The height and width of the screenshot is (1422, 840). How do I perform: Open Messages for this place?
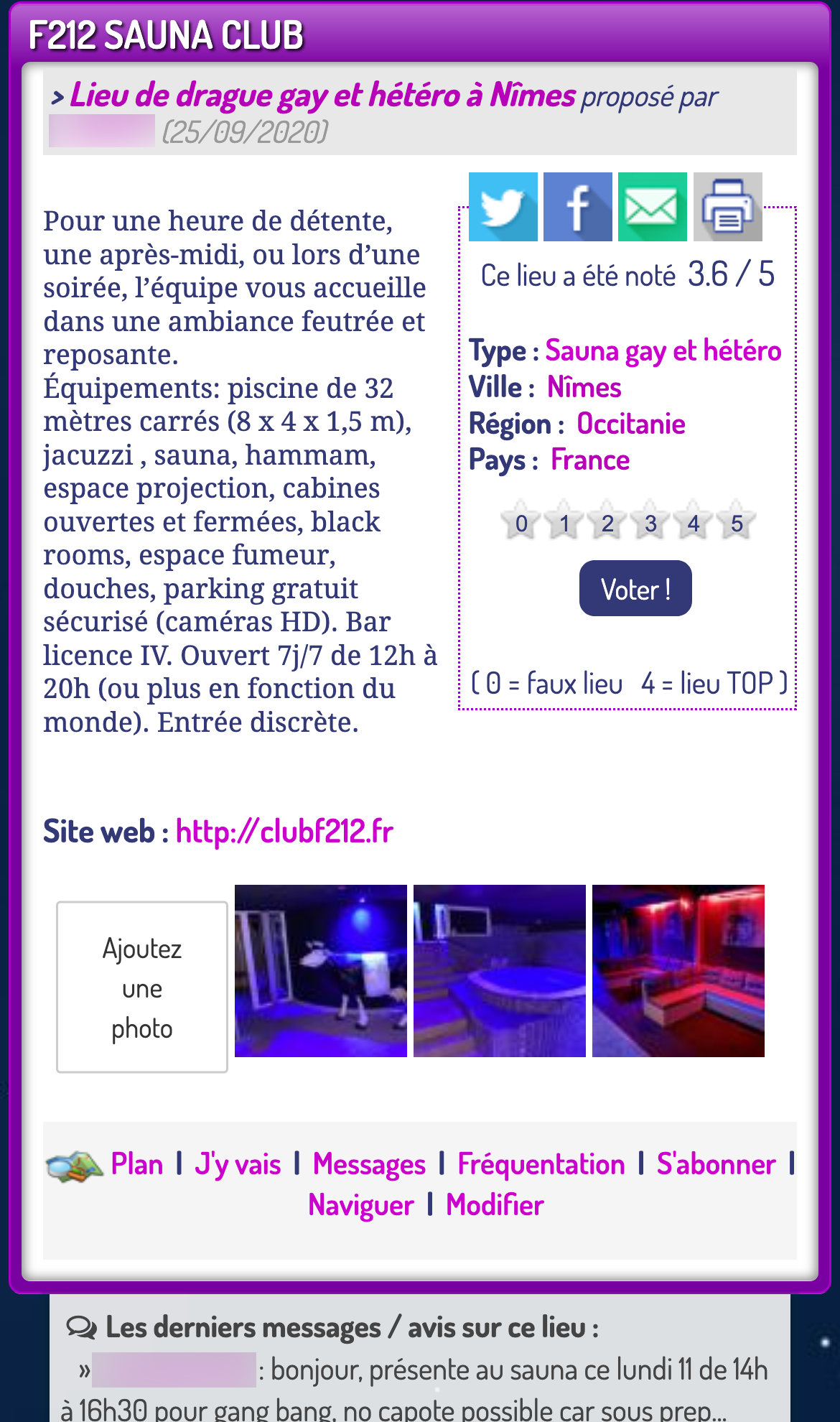(369, 1164)
